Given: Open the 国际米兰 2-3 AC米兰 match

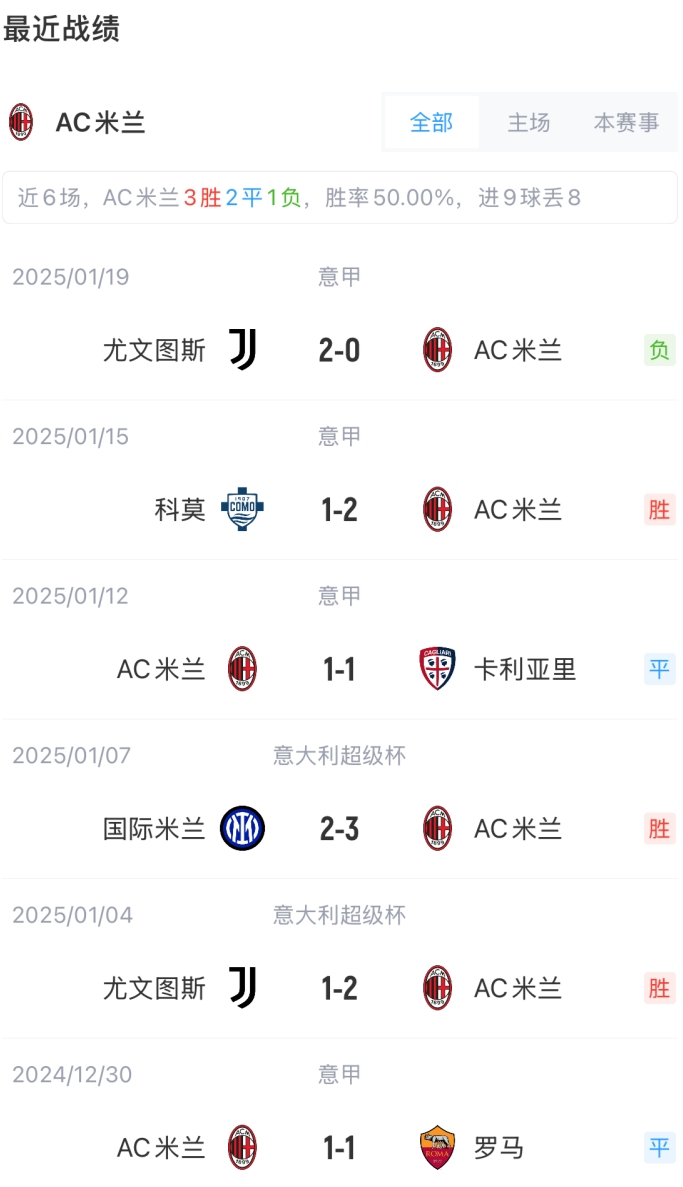Looking at the screenshot, I should (339, 829).
